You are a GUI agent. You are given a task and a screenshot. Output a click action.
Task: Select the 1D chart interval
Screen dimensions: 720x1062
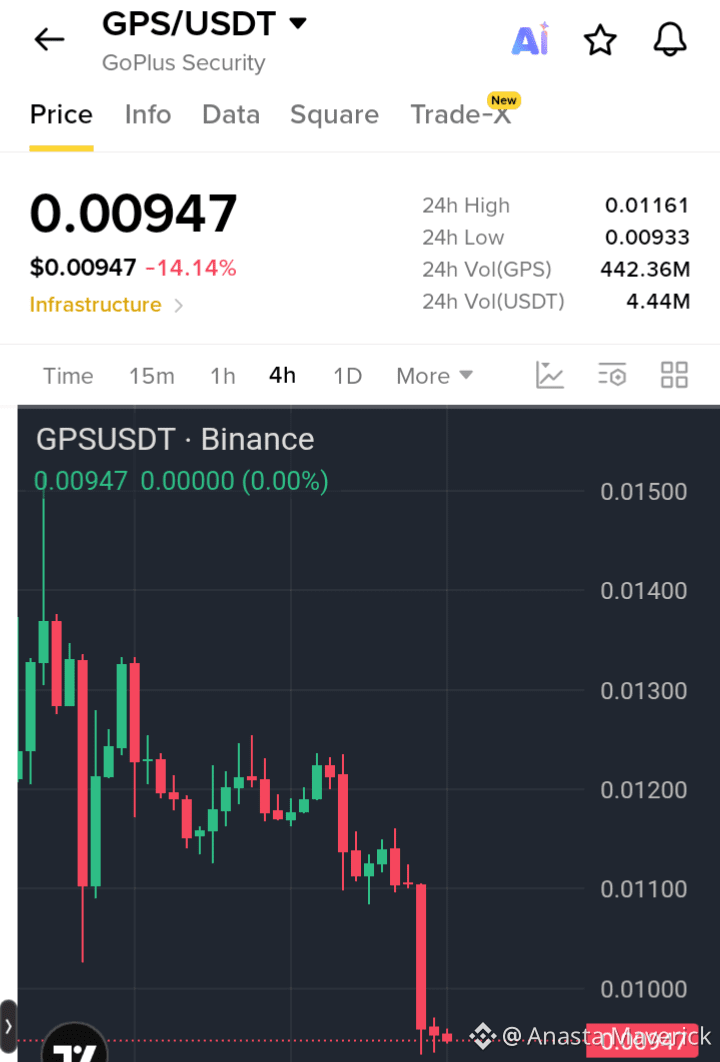pyautogui.click(x=347, y=376)
